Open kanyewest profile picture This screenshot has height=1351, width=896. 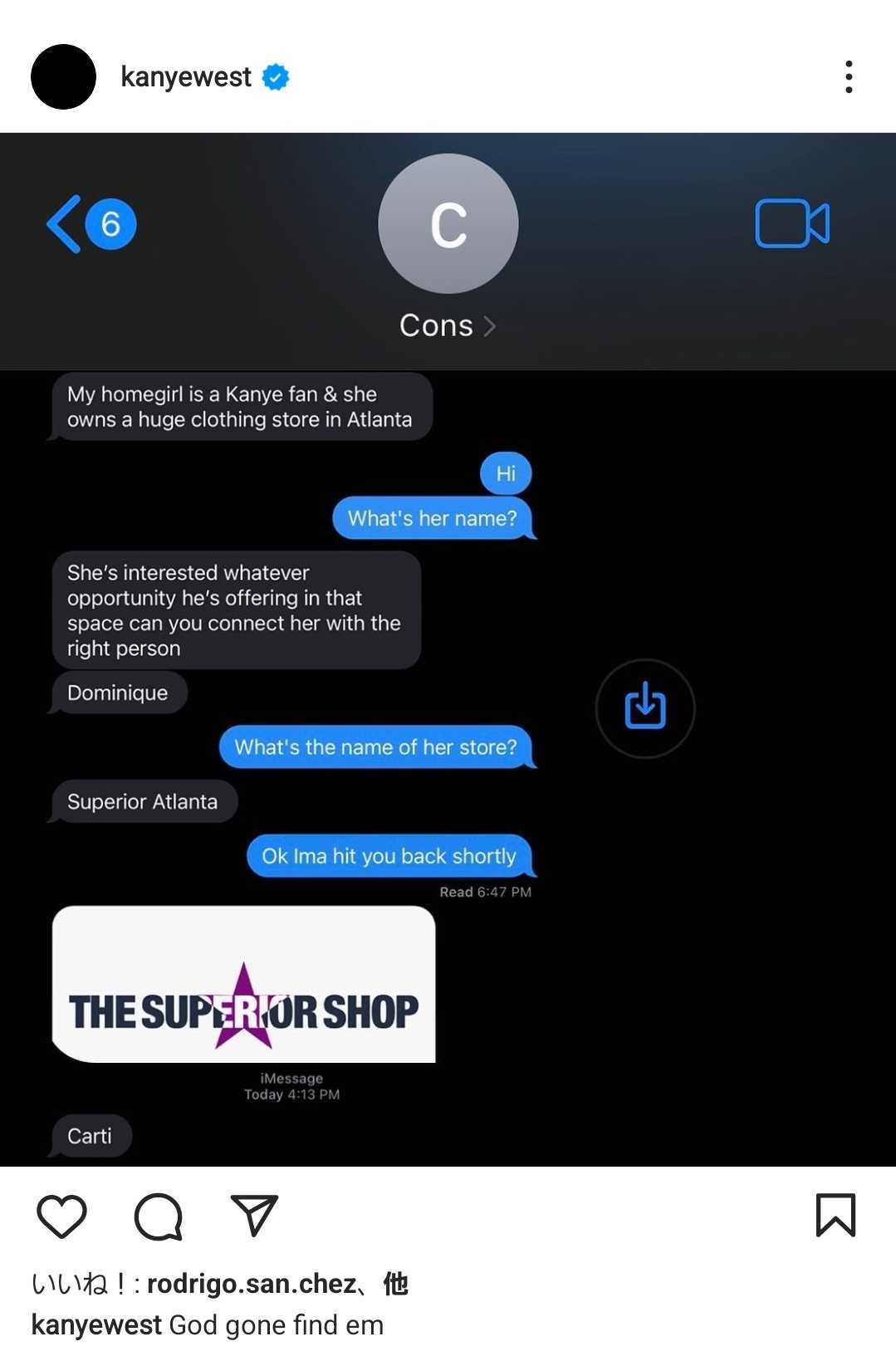click(63, 76)
